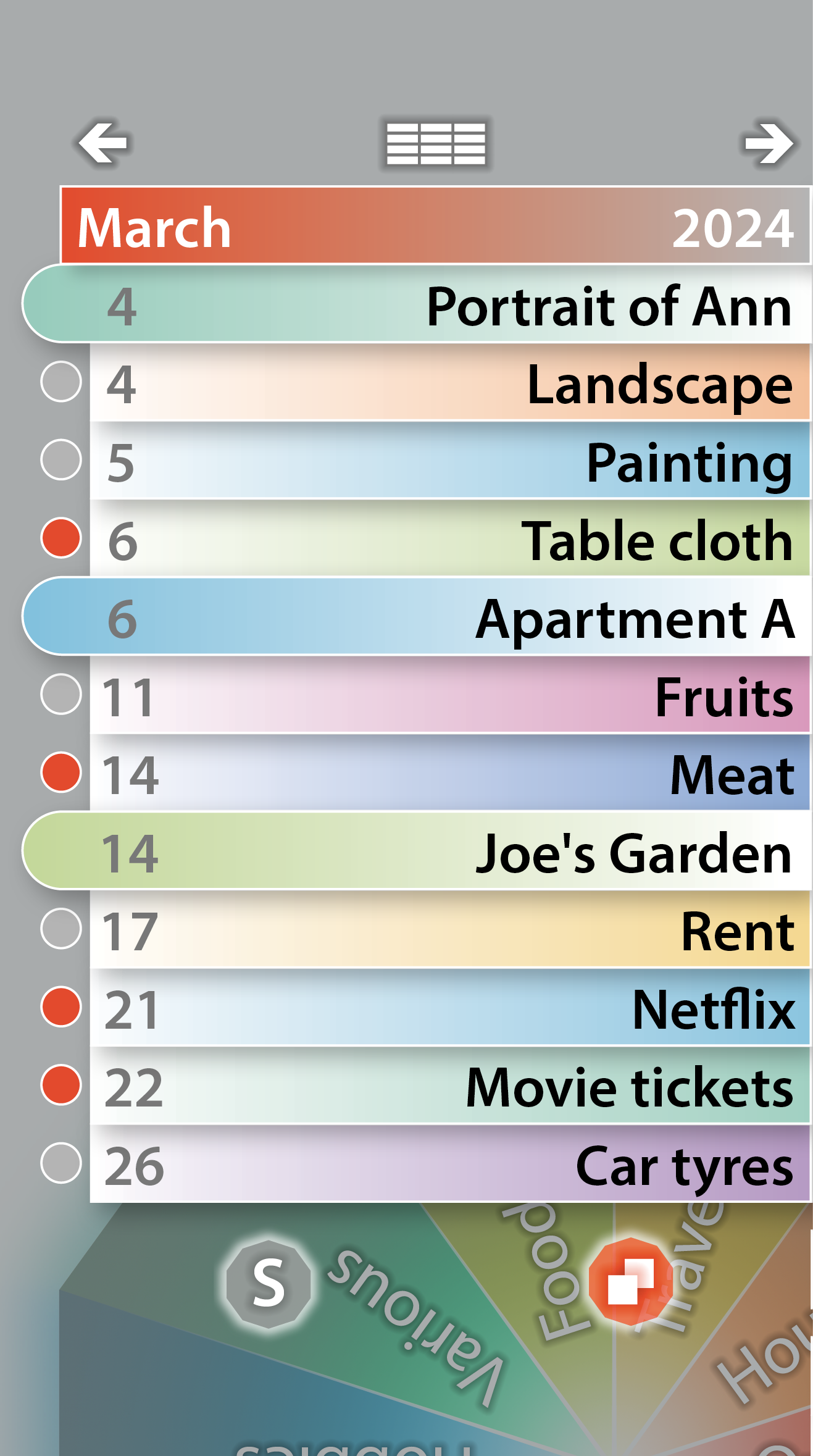
Task: Open the Joe's Garden entry
Action: coord(417,851)
